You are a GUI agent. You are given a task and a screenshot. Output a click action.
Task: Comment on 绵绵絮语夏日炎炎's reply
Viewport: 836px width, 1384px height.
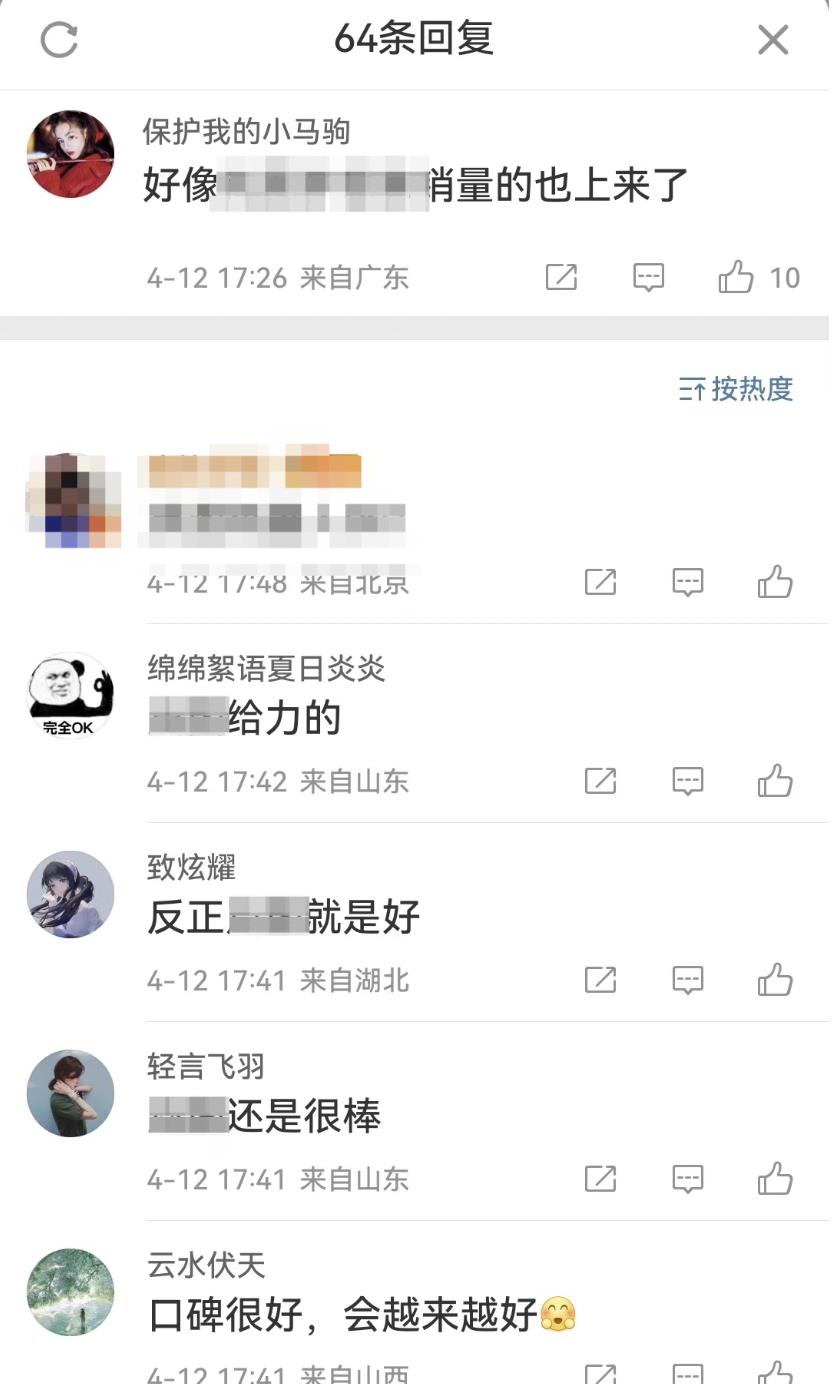[688, 781]
